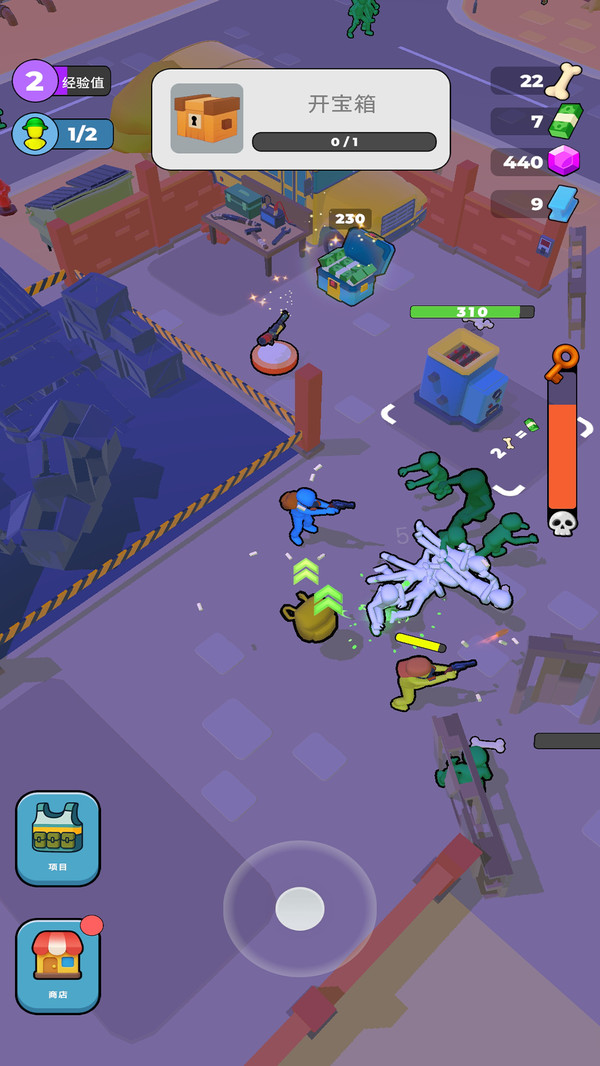Open the 项目 gear vest button
Image resolution: width=600 pixels, height=1066 pixels.
pyautogui.click(x=58, y=838)
